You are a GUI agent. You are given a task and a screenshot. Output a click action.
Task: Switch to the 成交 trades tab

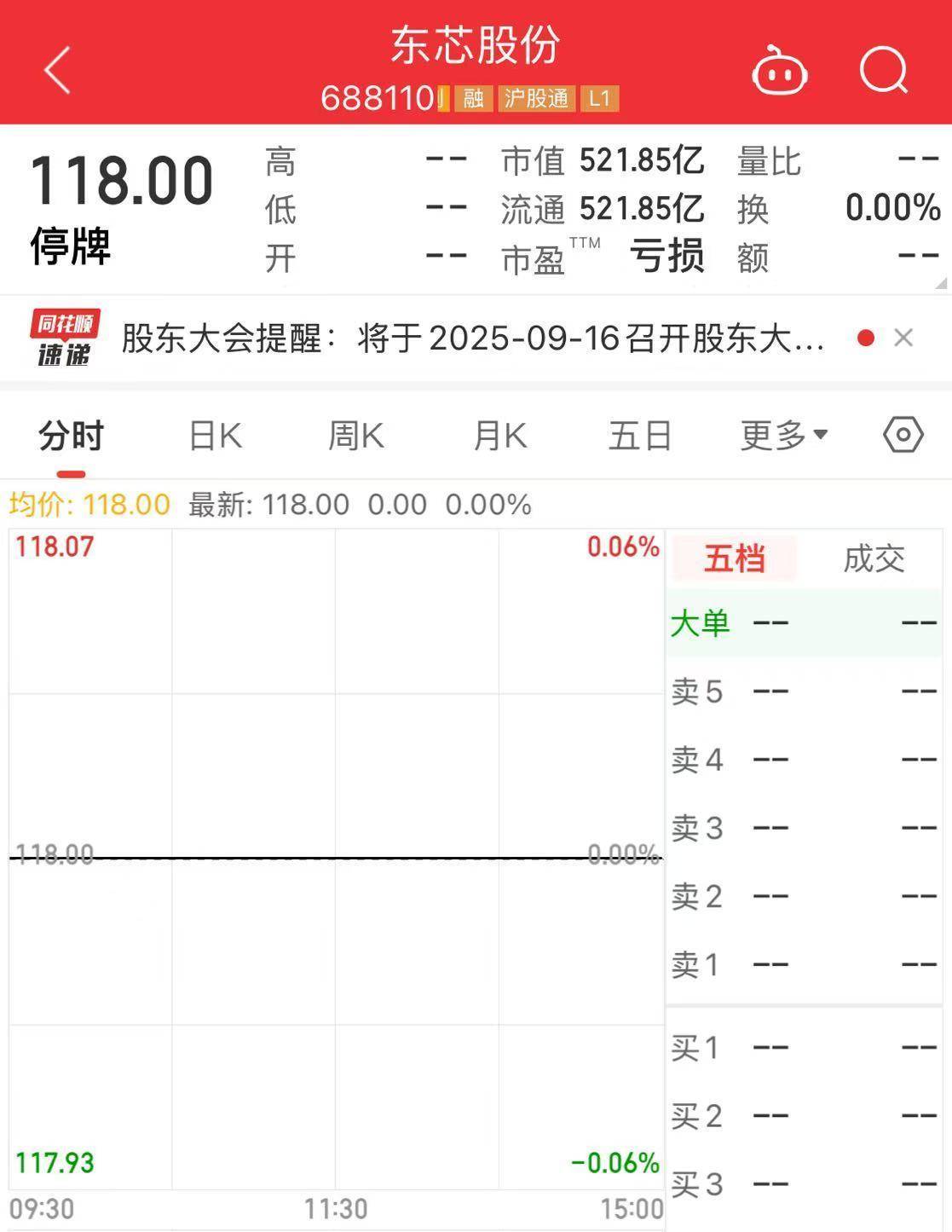(874, 559)
